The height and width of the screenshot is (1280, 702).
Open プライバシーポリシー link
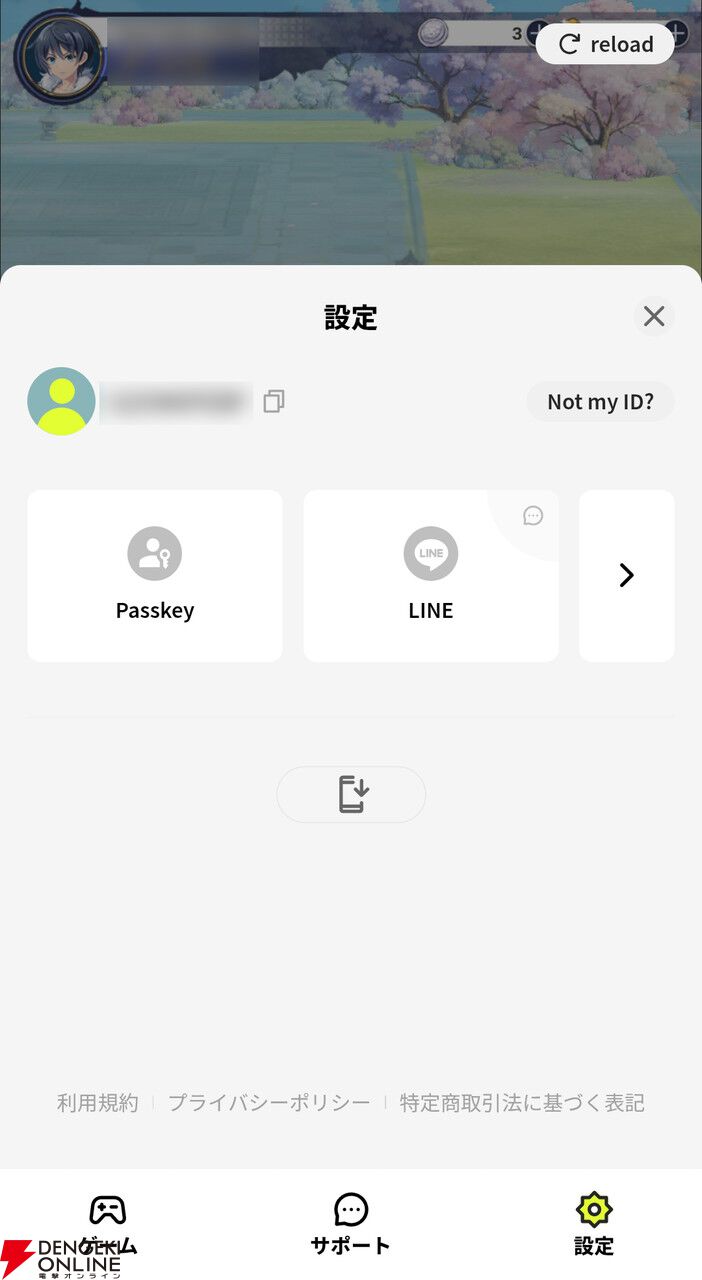269,1103
